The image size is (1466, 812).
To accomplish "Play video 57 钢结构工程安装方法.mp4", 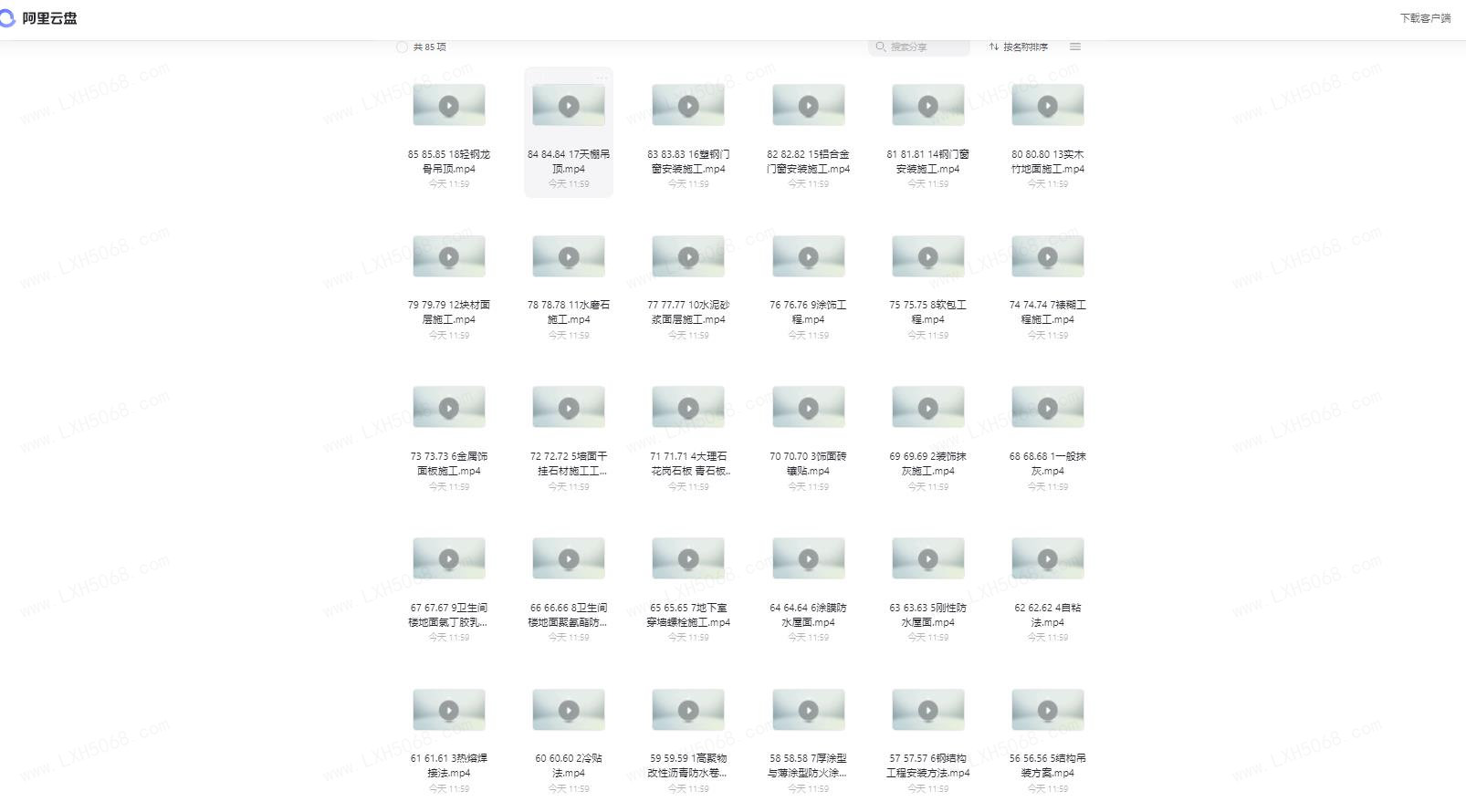I will [x=927, y=710].
